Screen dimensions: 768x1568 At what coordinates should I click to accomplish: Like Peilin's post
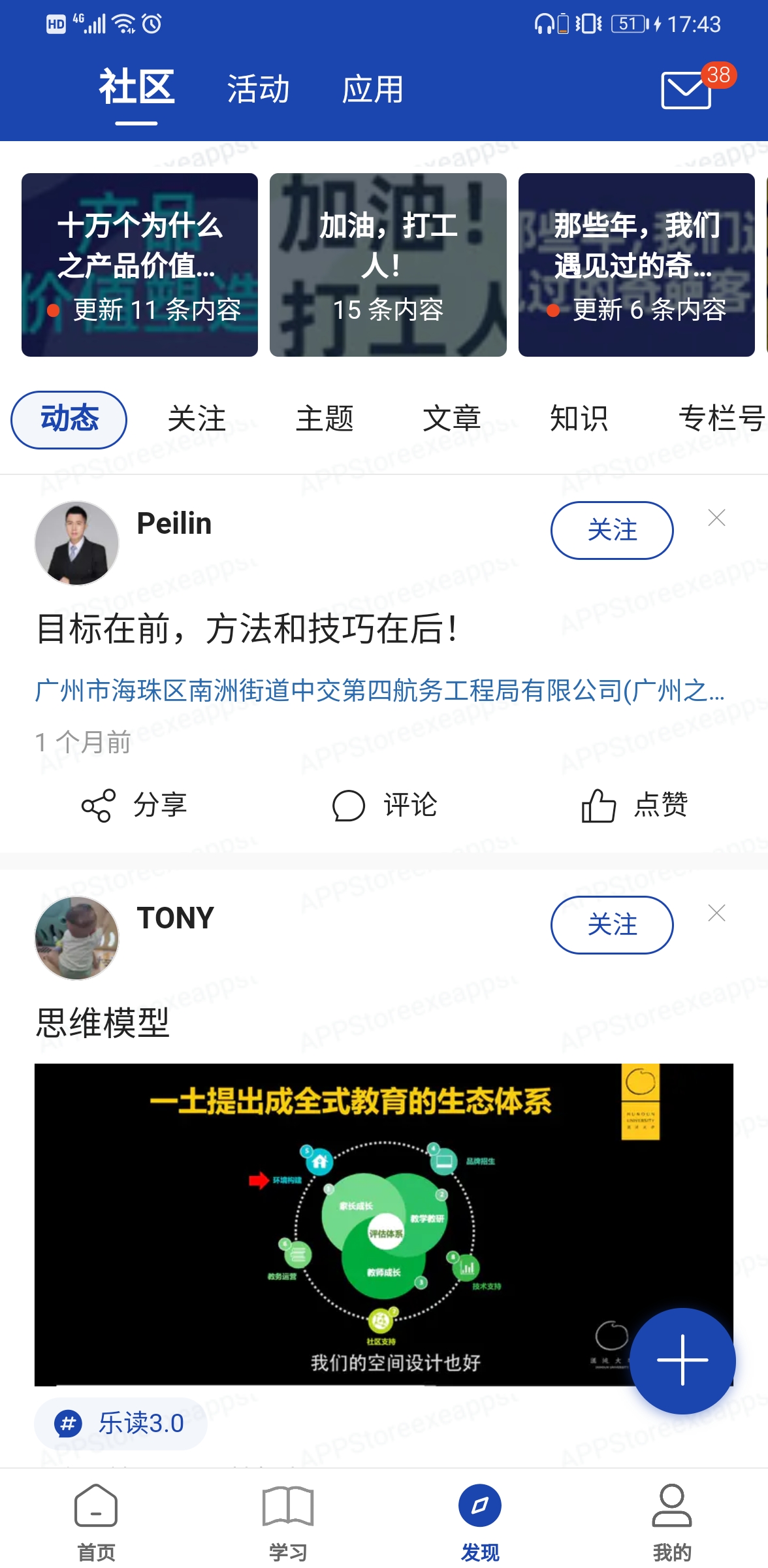(634, 805)
